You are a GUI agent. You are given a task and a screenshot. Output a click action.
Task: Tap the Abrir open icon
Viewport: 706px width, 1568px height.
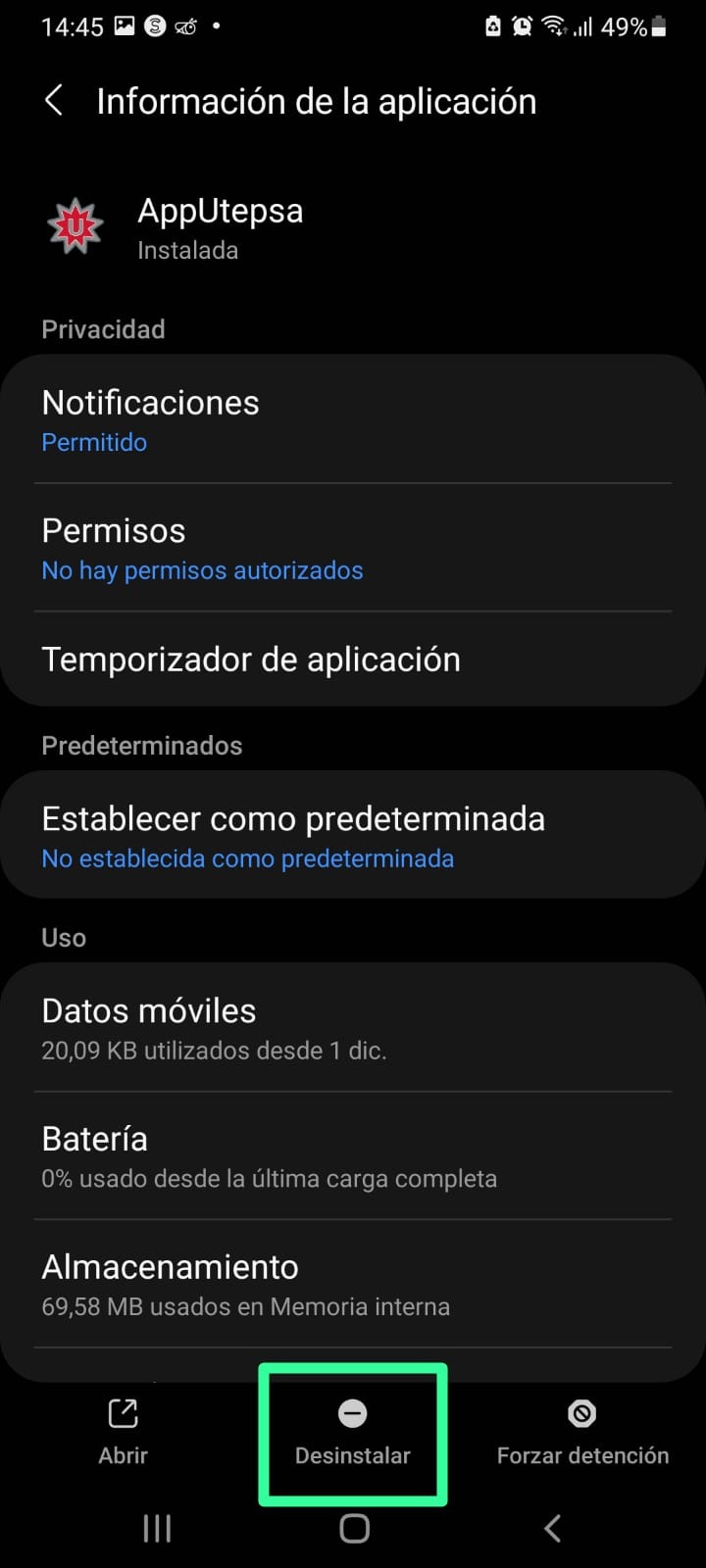click(x=123, y=1414)
